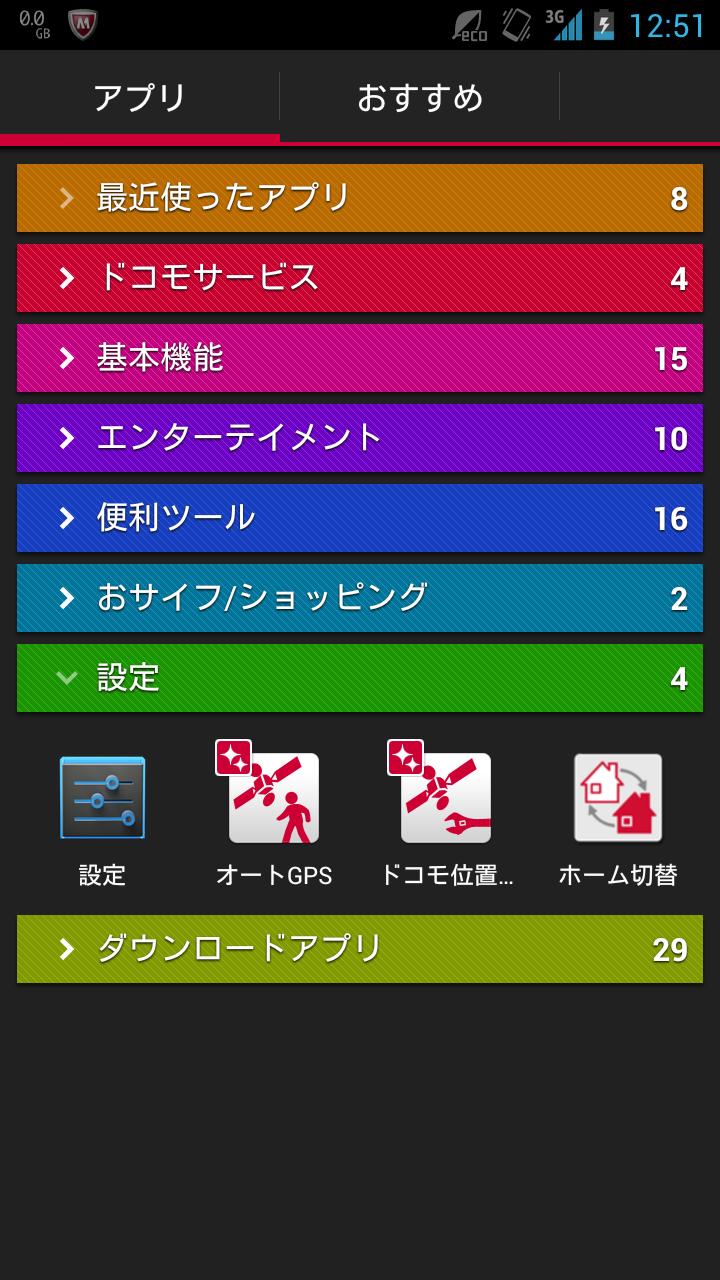
Task: Expand the ダウンロードアプリ category
Action: 360,949
